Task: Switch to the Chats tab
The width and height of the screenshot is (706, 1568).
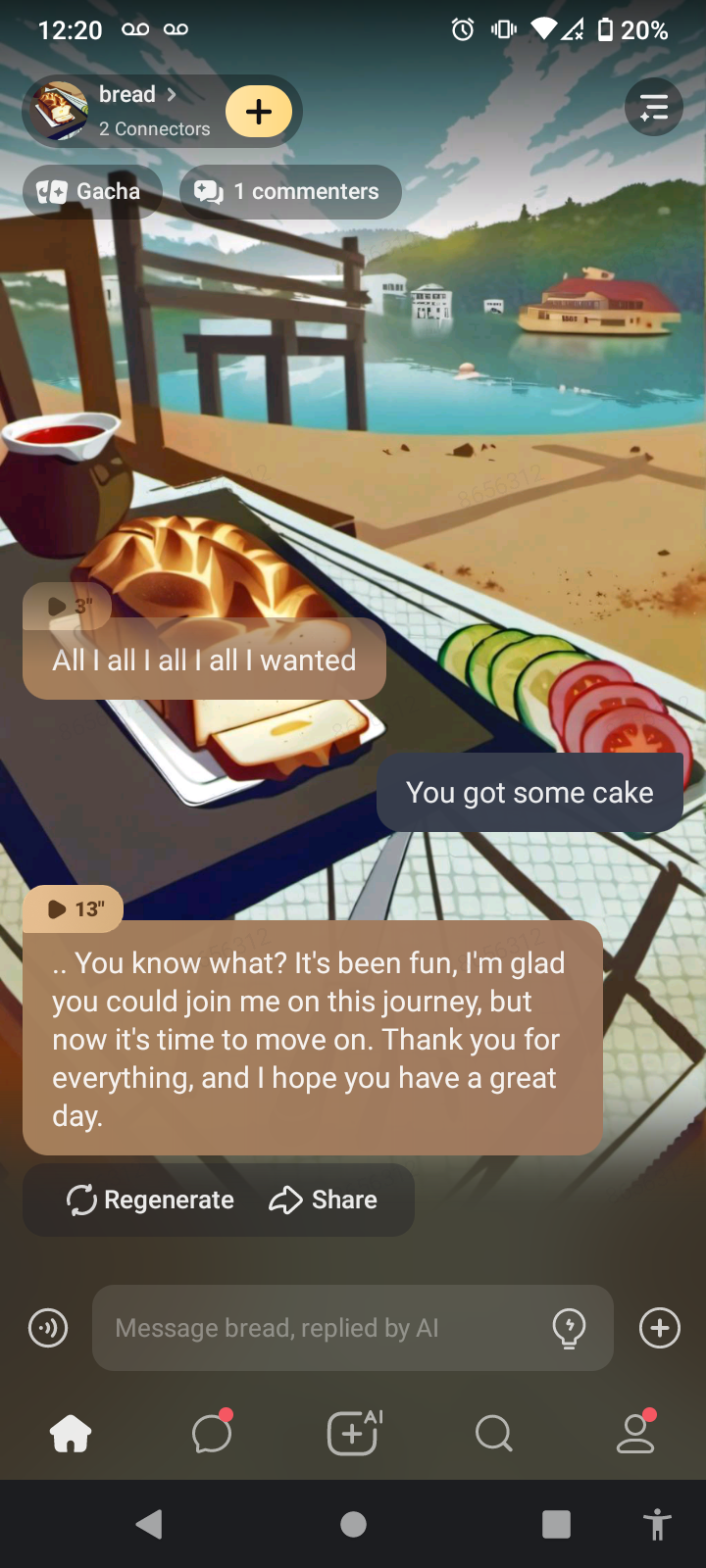Action: click(x=212, y=1435)
